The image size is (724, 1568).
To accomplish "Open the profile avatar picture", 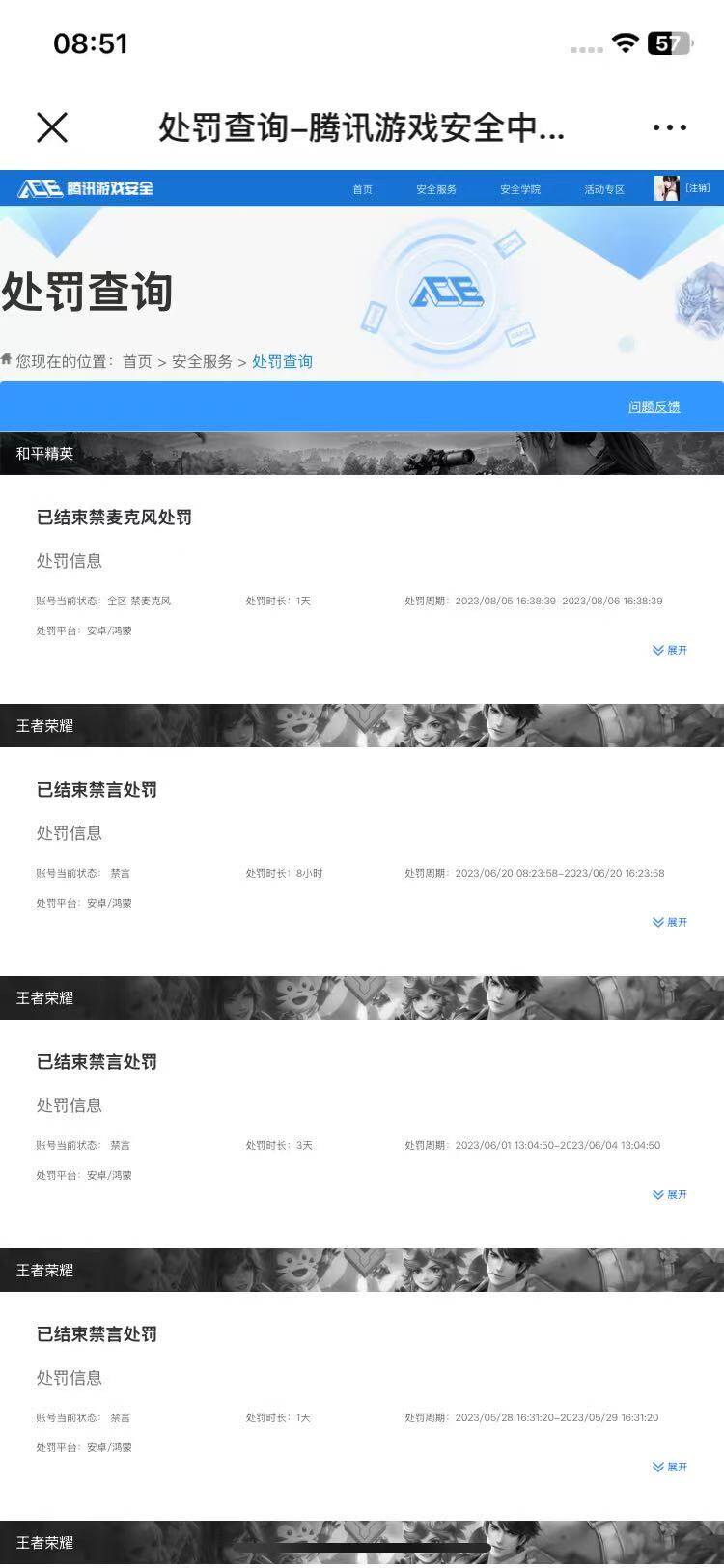I will tap(667, 188).
